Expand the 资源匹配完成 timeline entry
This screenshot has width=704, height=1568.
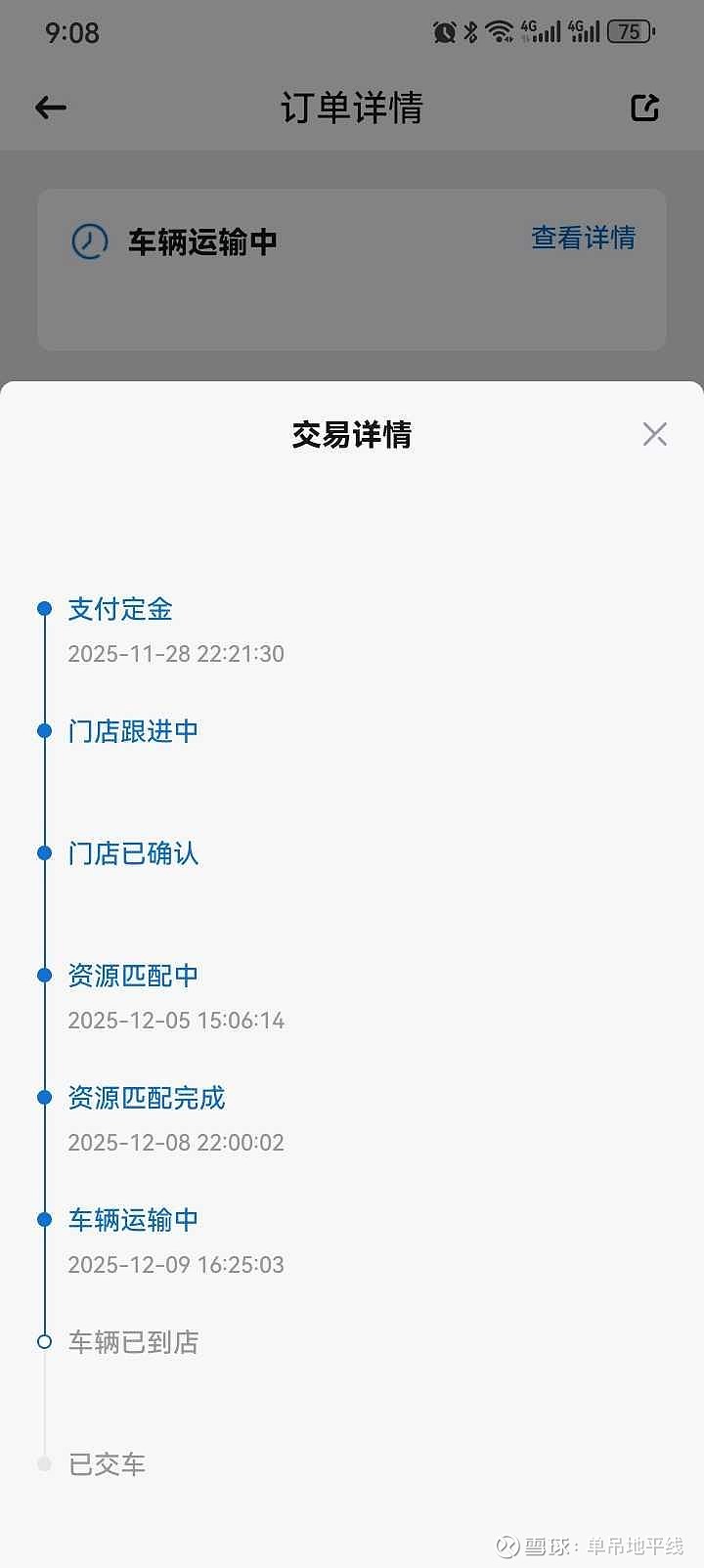[146, 1098]
